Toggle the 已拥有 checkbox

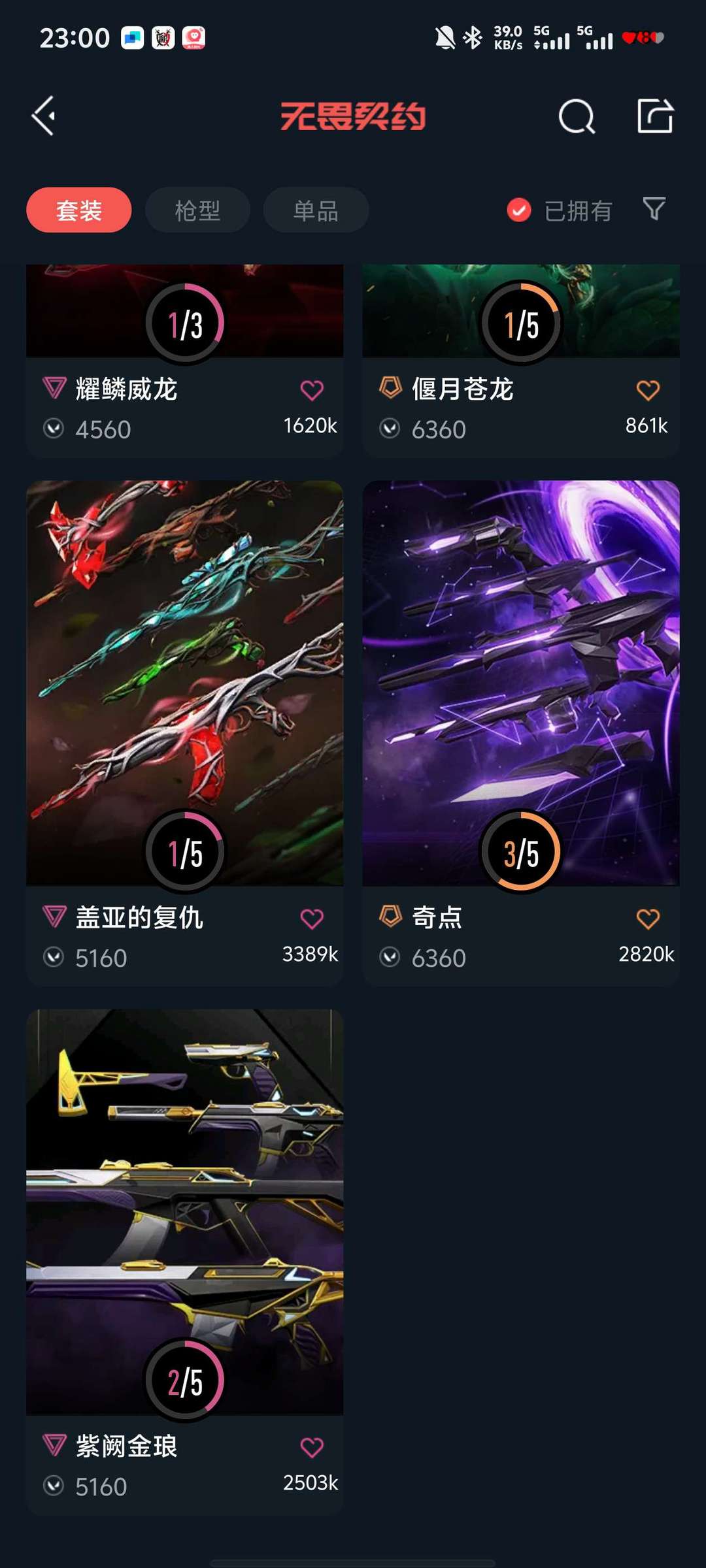pos(519,210)
